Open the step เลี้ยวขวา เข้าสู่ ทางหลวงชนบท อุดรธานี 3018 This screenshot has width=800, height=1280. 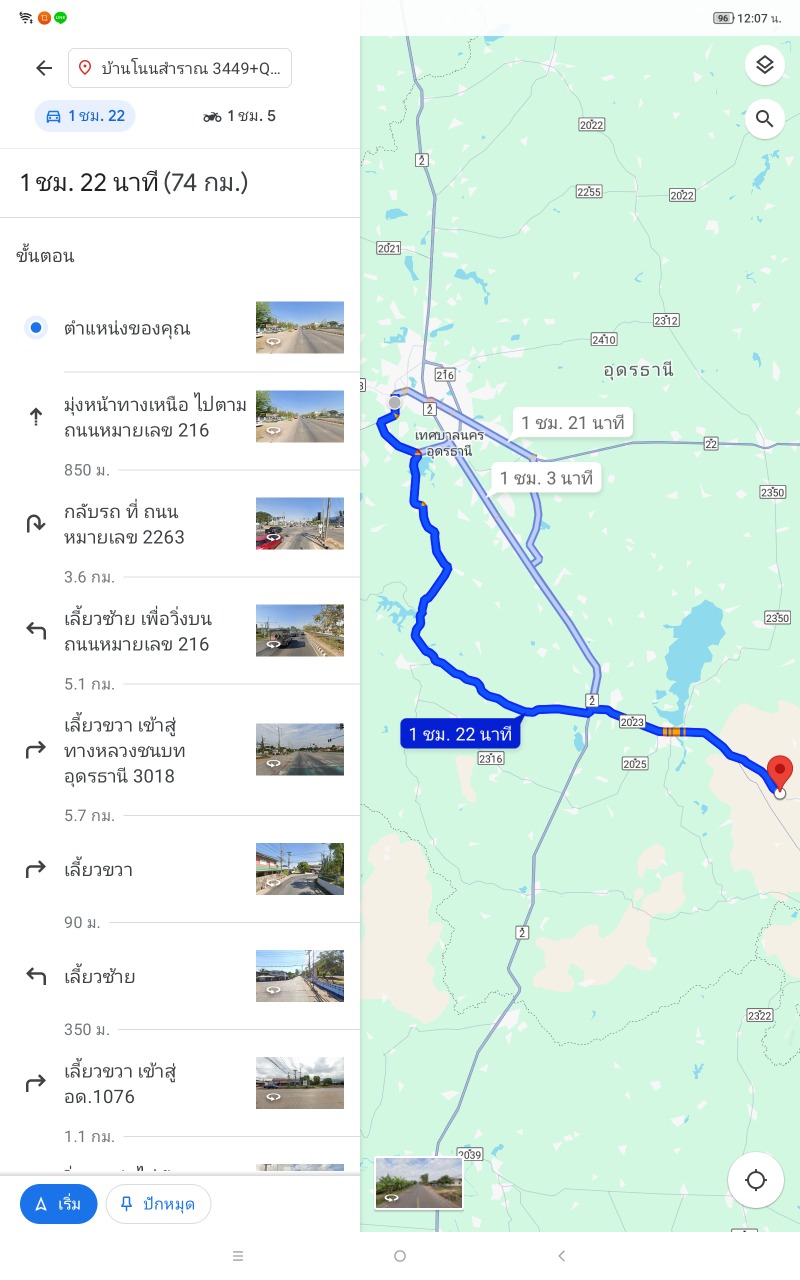(180, 750)
